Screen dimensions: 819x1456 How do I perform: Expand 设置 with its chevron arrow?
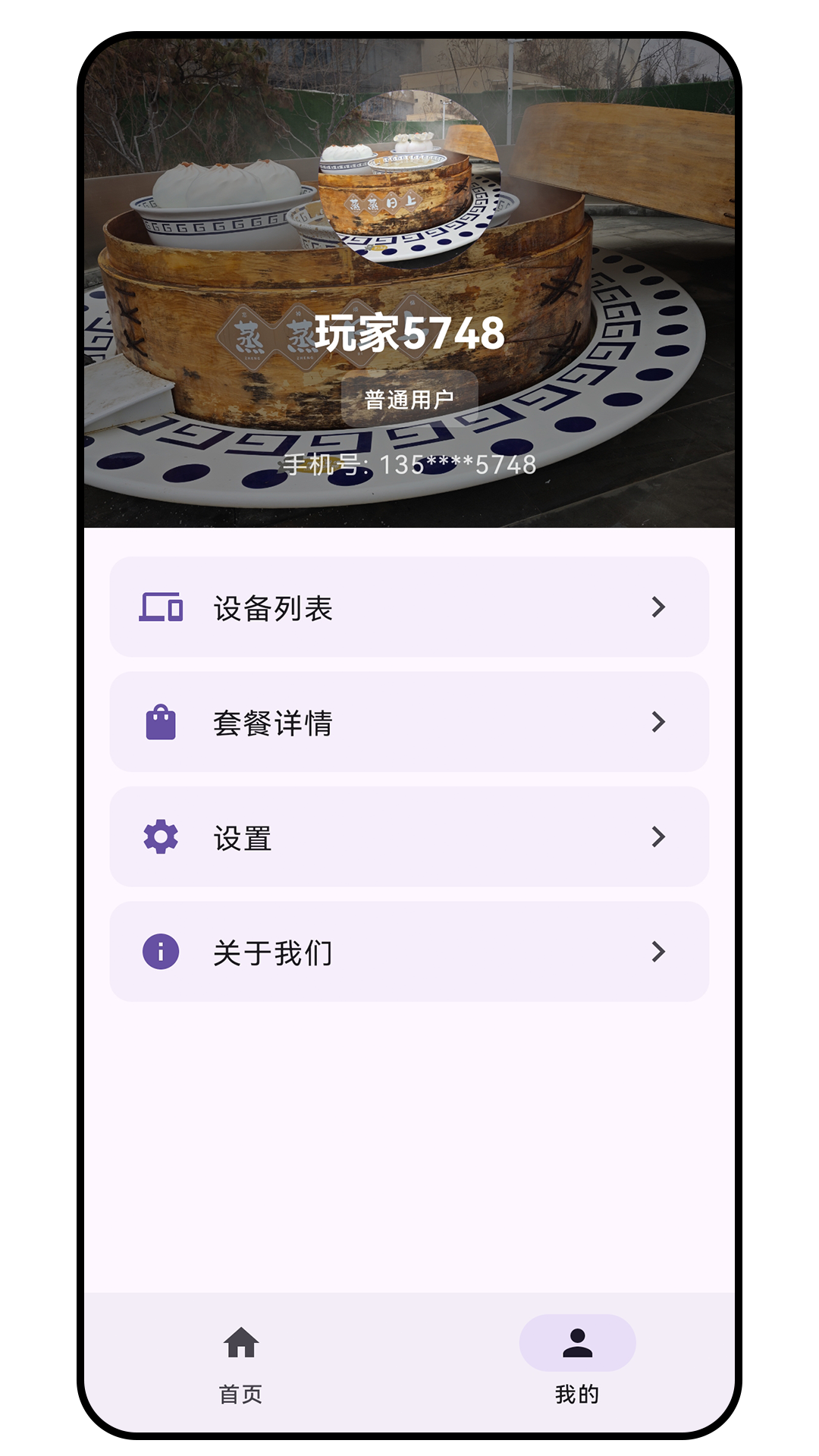click(659, 837)
